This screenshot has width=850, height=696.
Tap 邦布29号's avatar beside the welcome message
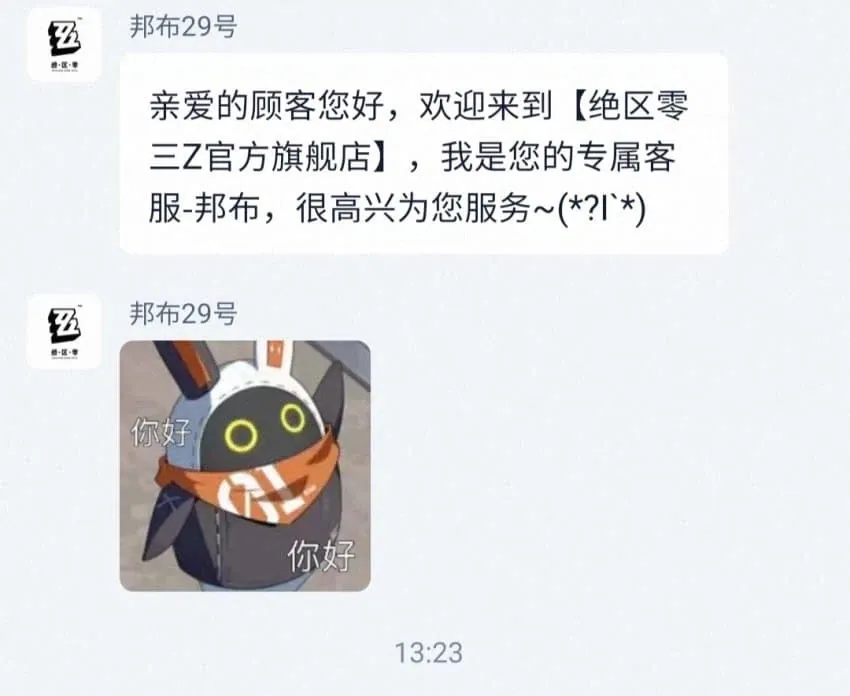[x=64, y=45]
